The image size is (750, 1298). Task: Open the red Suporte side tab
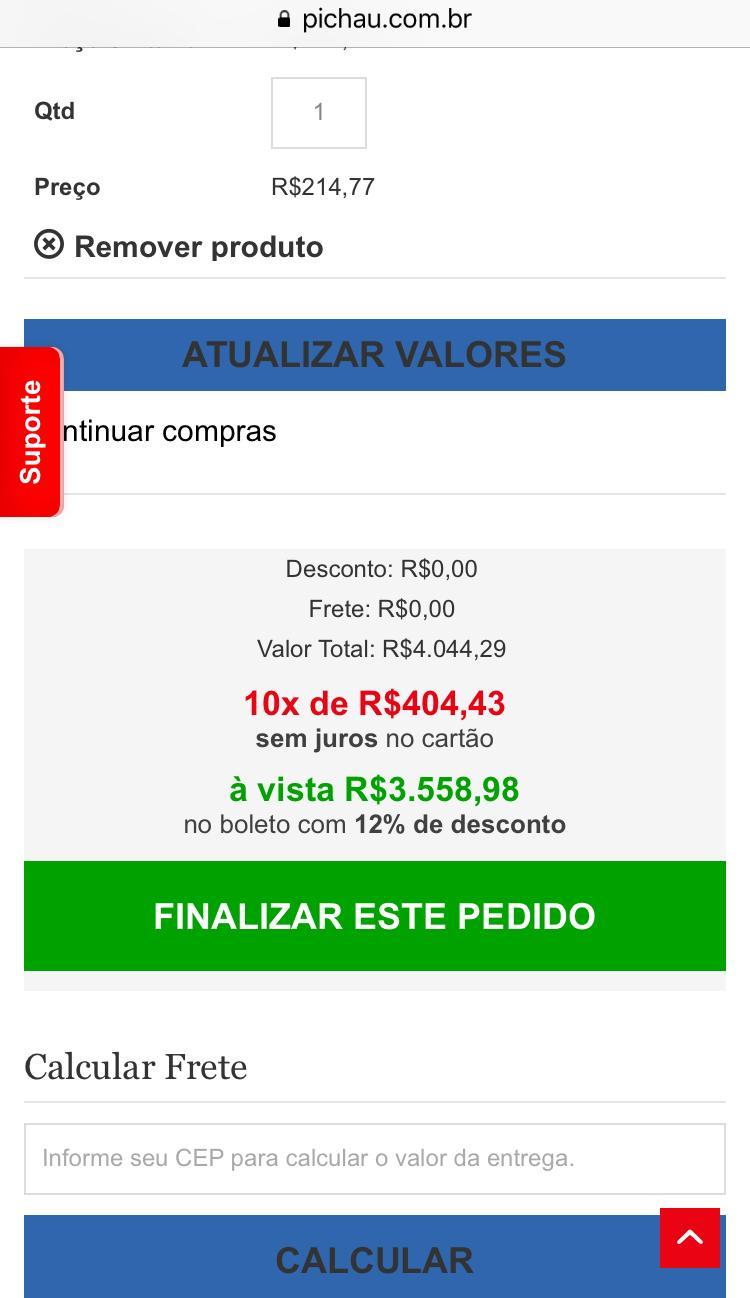pyautogui.click(x=31, y=432)
